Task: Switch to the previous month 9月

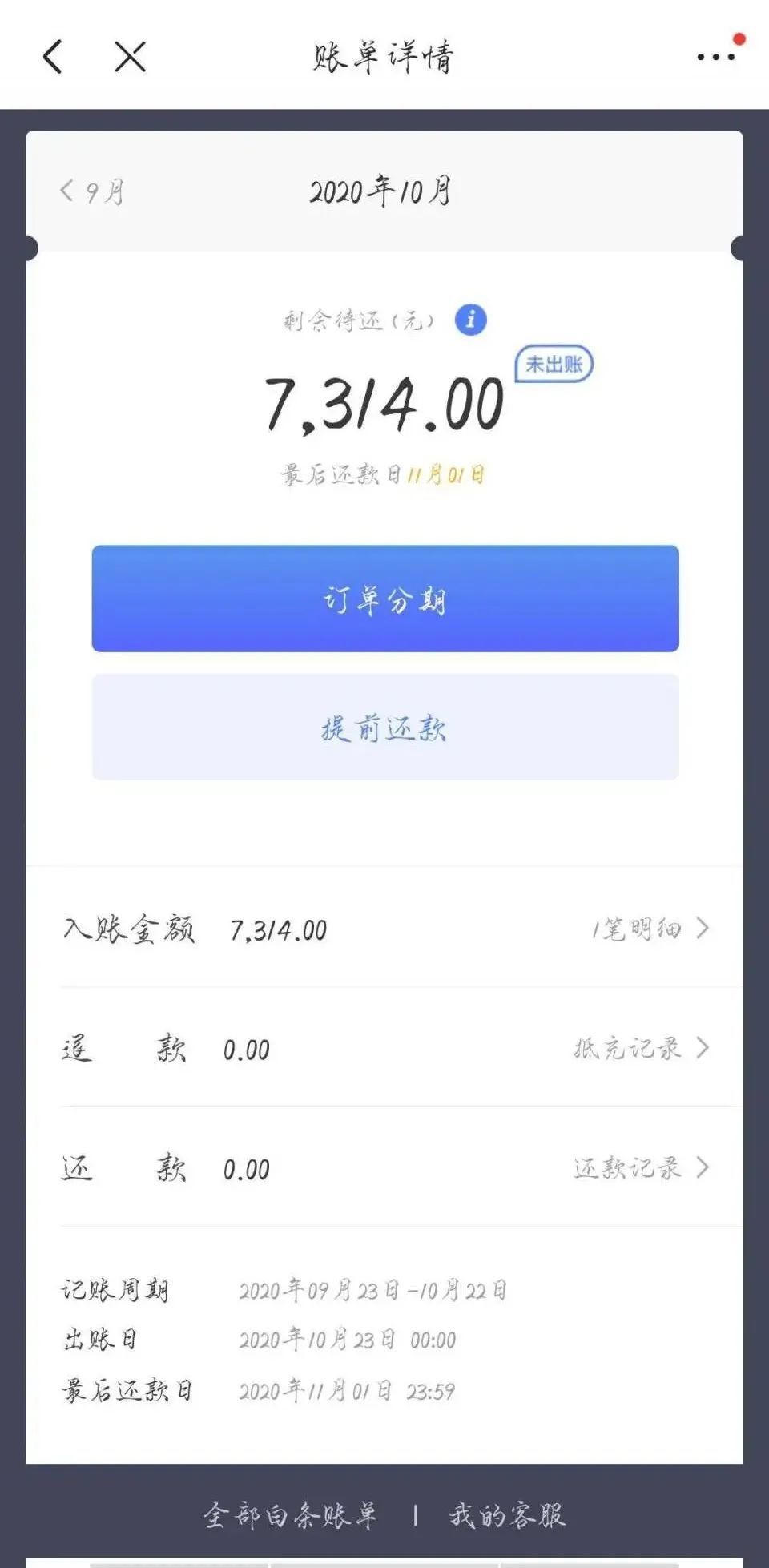Action: point(93,192)
